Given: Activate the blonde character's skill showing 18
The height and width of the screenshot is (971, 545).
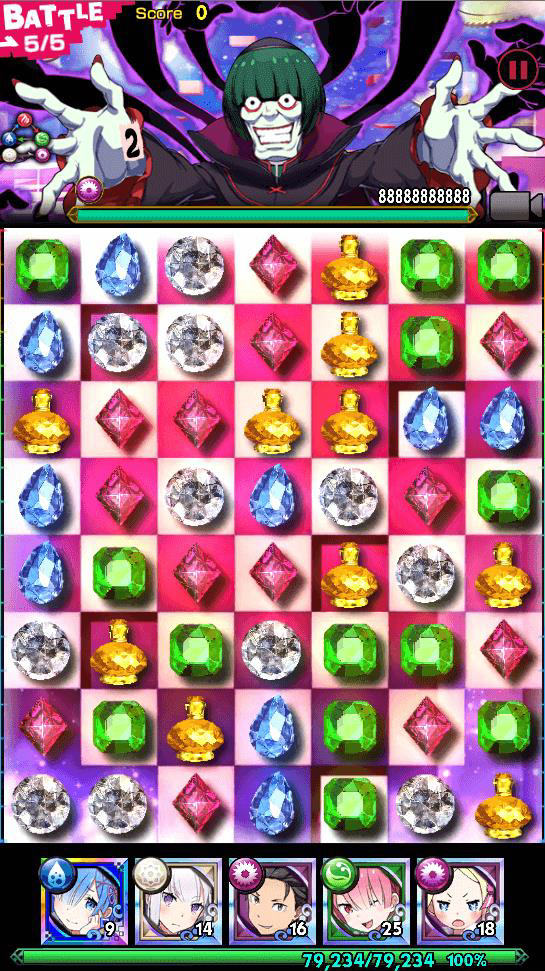Looking at the screenshot, I should (460, 901).
